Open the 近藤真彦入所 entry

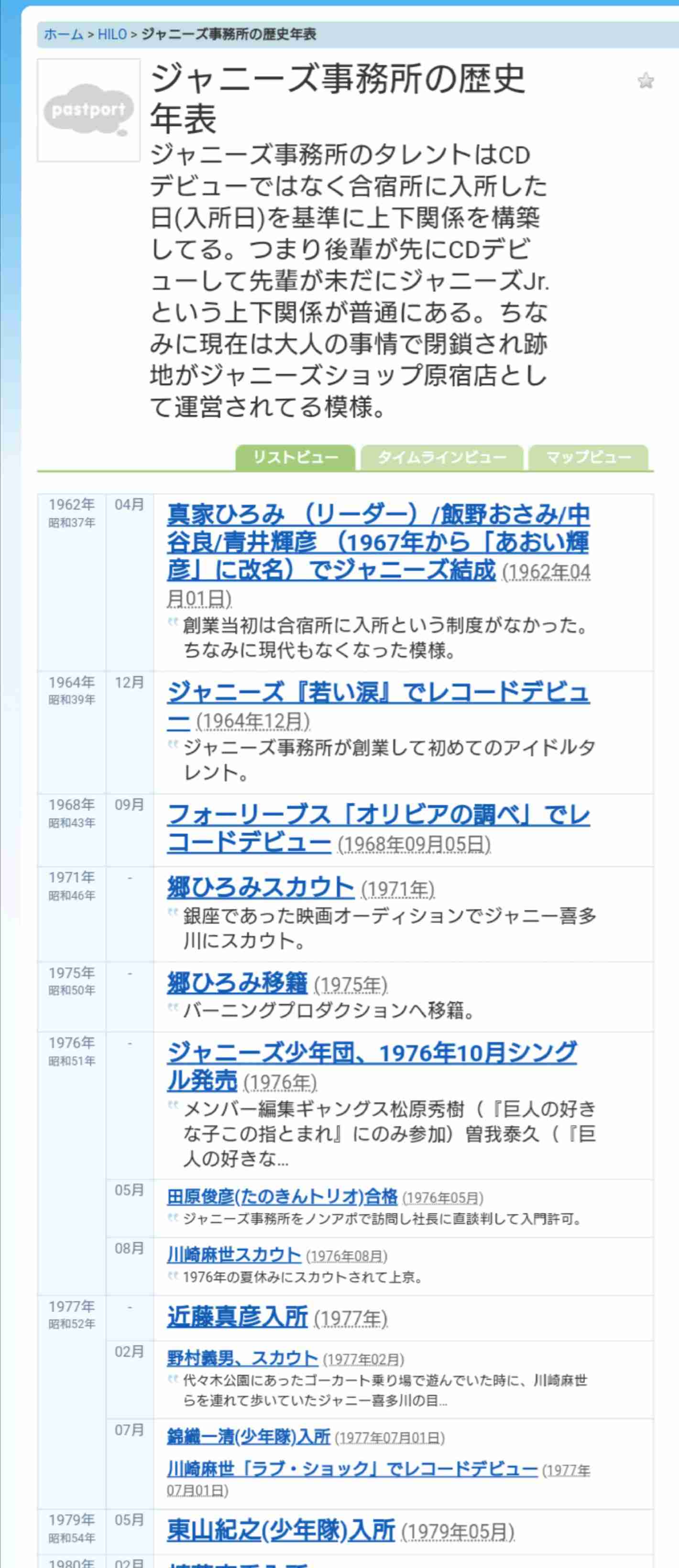pos(237,1318)
